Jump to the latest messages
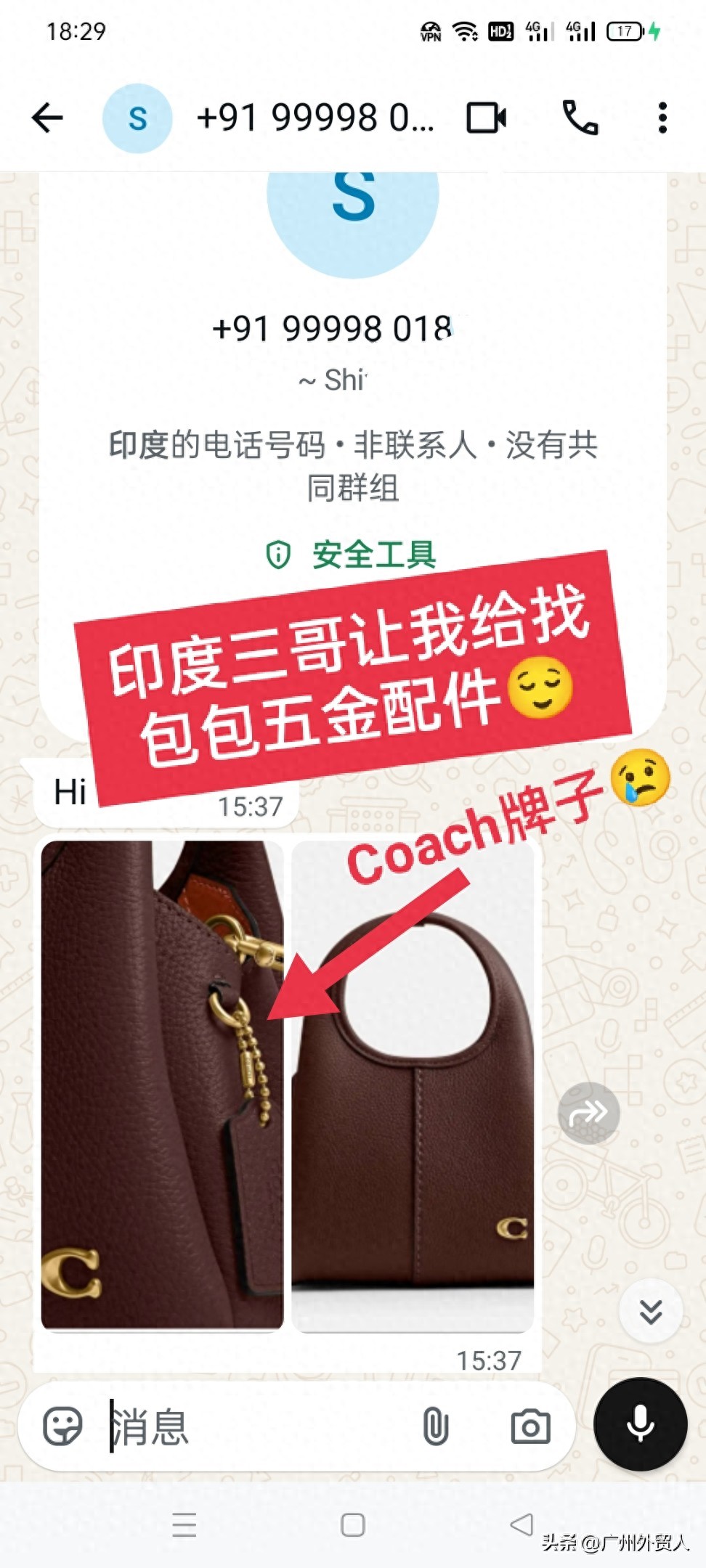This screenshot has height=1568, width=706. coord(651,1311)
